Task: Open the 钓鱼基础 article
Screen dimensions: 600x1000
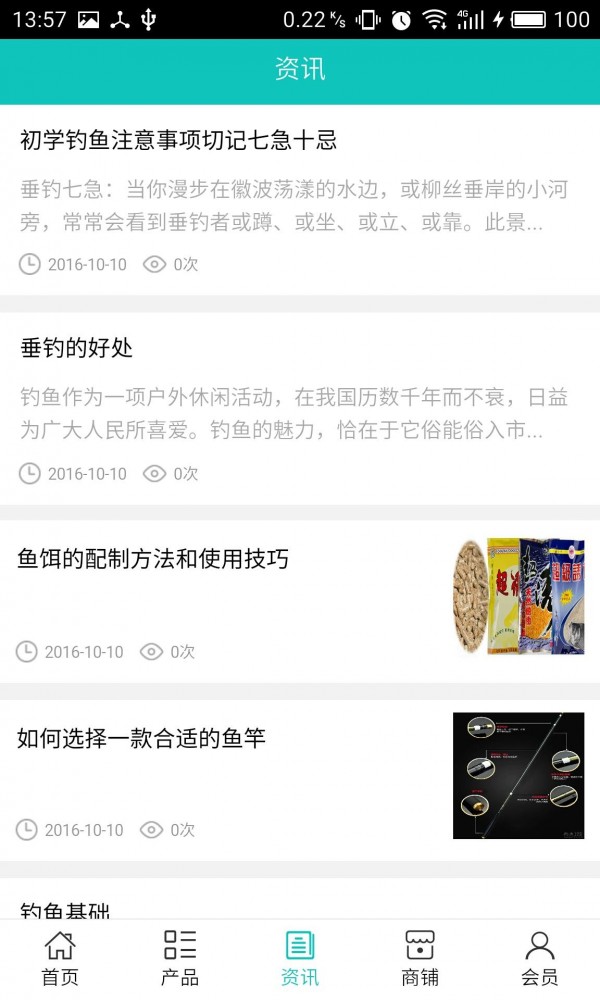Action: point(65,908)
